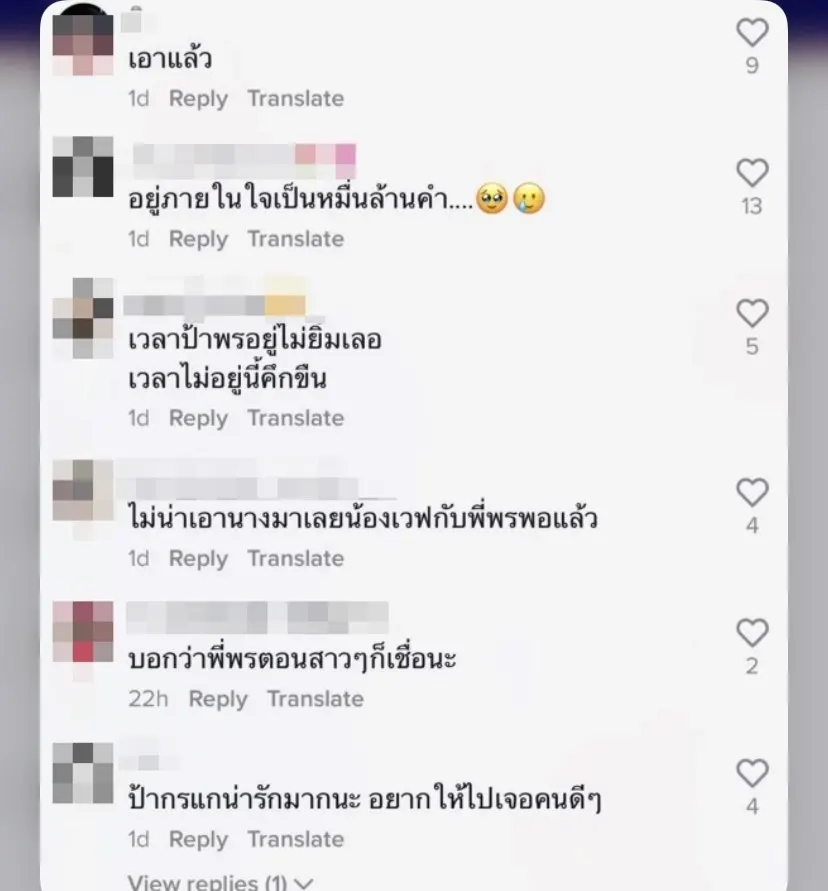
Task: Translate comment starting "ป้ากรแกน่ารักมากนะ"
Action: (x=295, y=838)
